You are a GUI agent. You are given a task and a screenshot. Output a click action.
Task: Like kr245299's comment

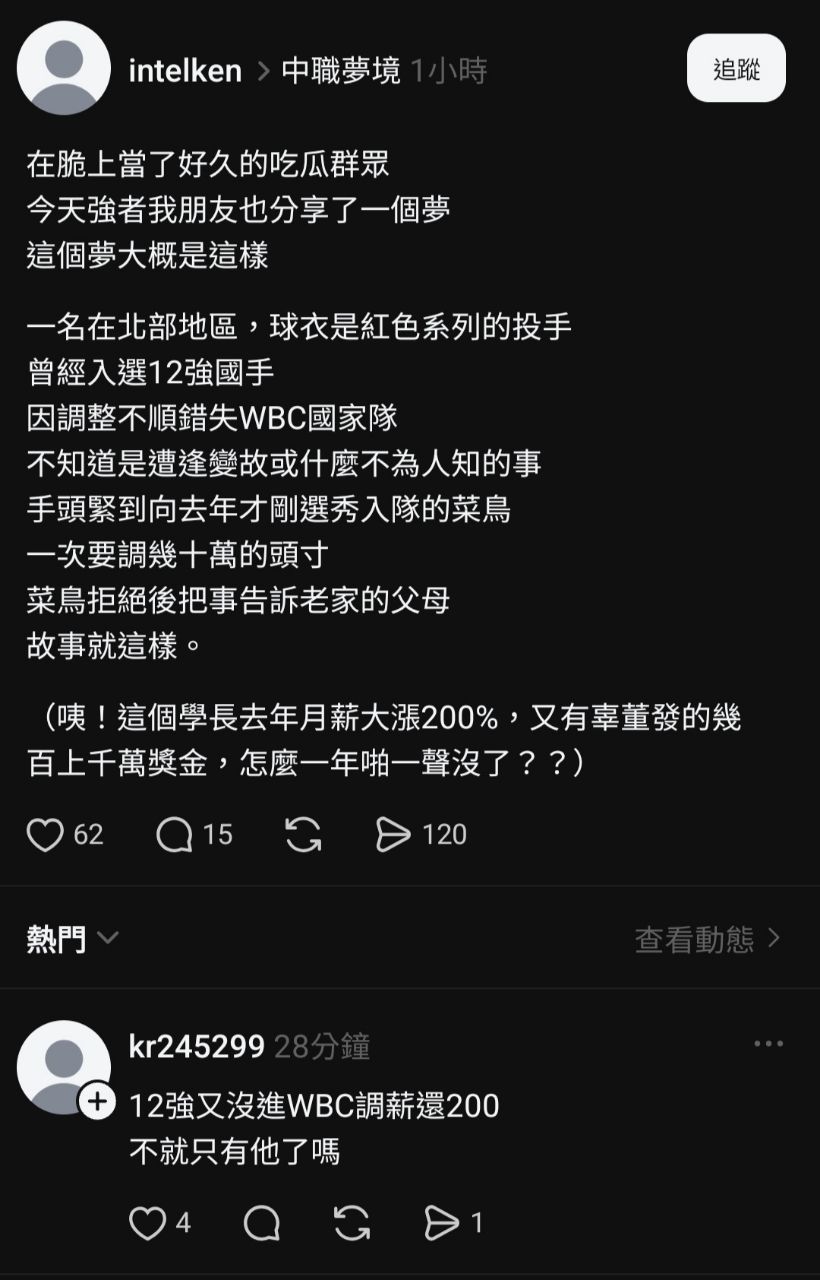pos(148,1221)
